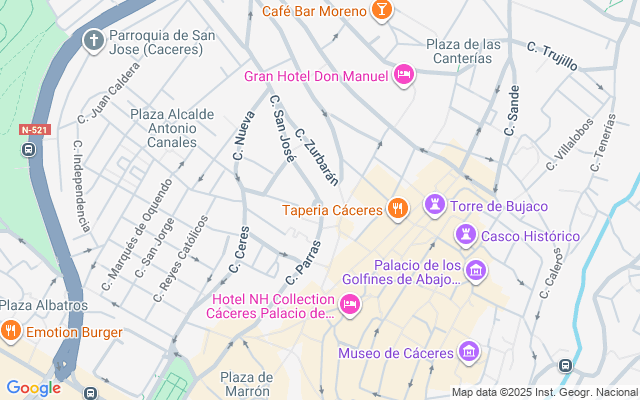Select the bus stop icon below N-521 sign
Viewport: 640px width, 400px height.
coord(29,149)
